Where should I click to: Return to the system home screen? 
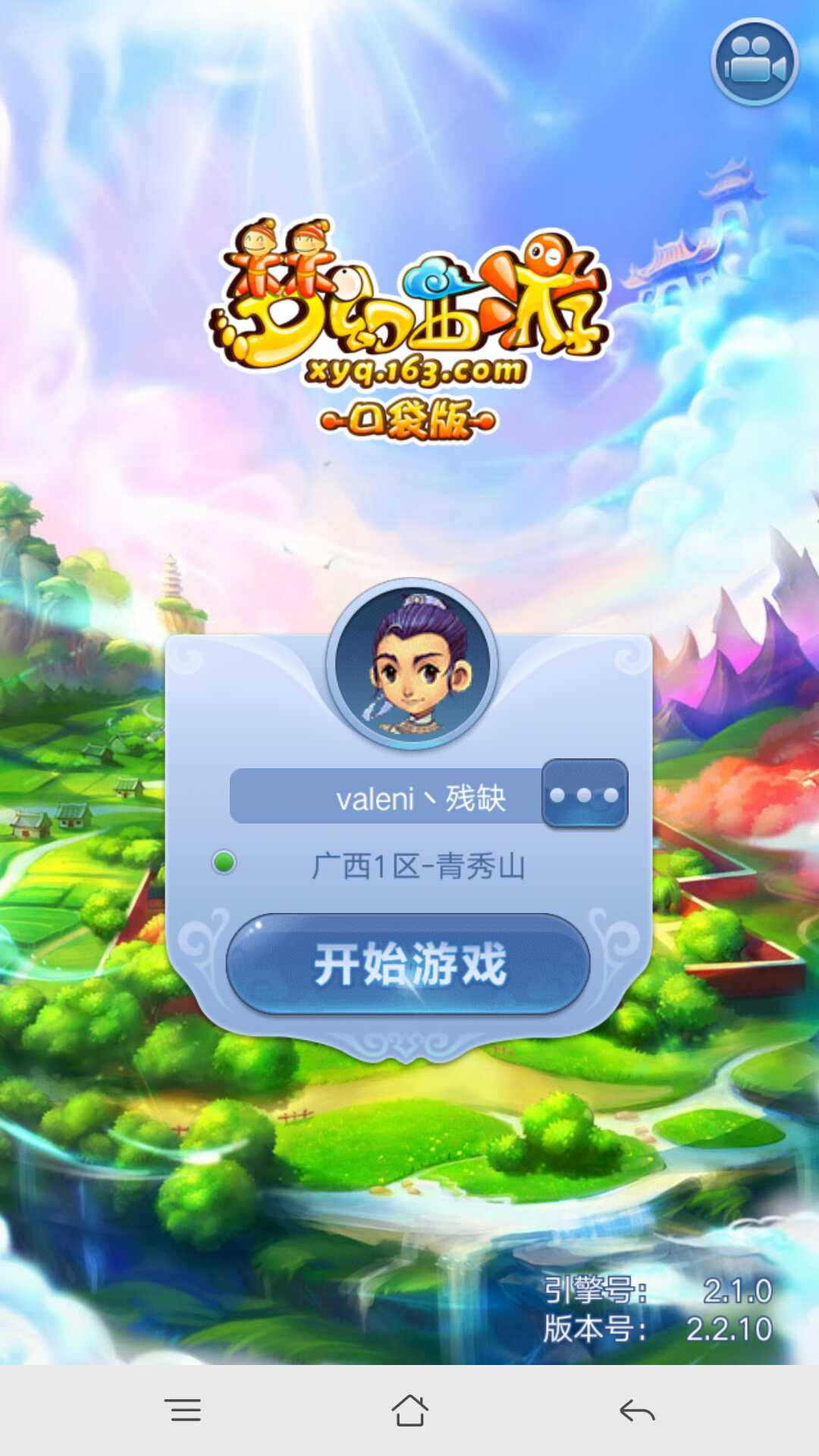coord(409,1410)
